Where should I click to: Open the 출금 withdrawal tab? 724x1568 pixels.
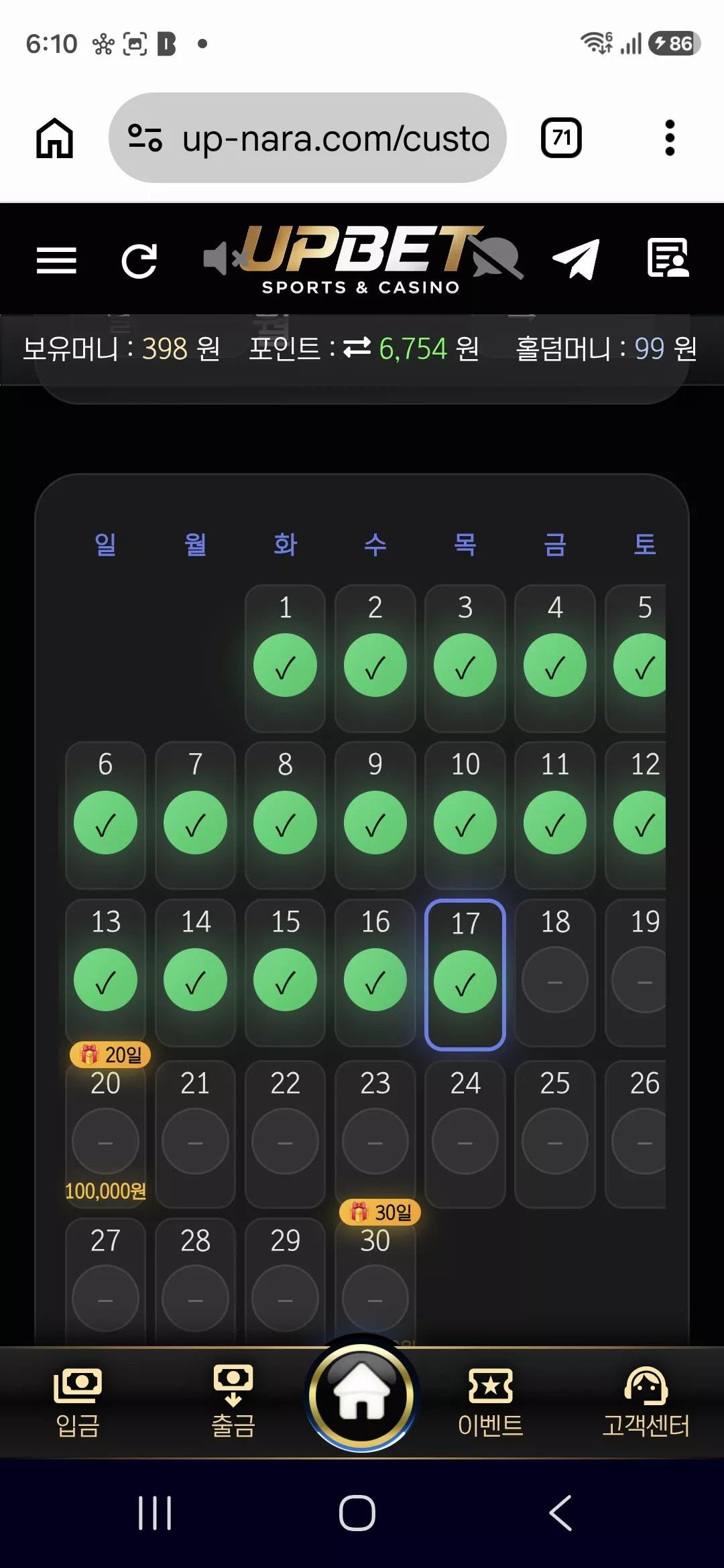(x=233, y=1402)
